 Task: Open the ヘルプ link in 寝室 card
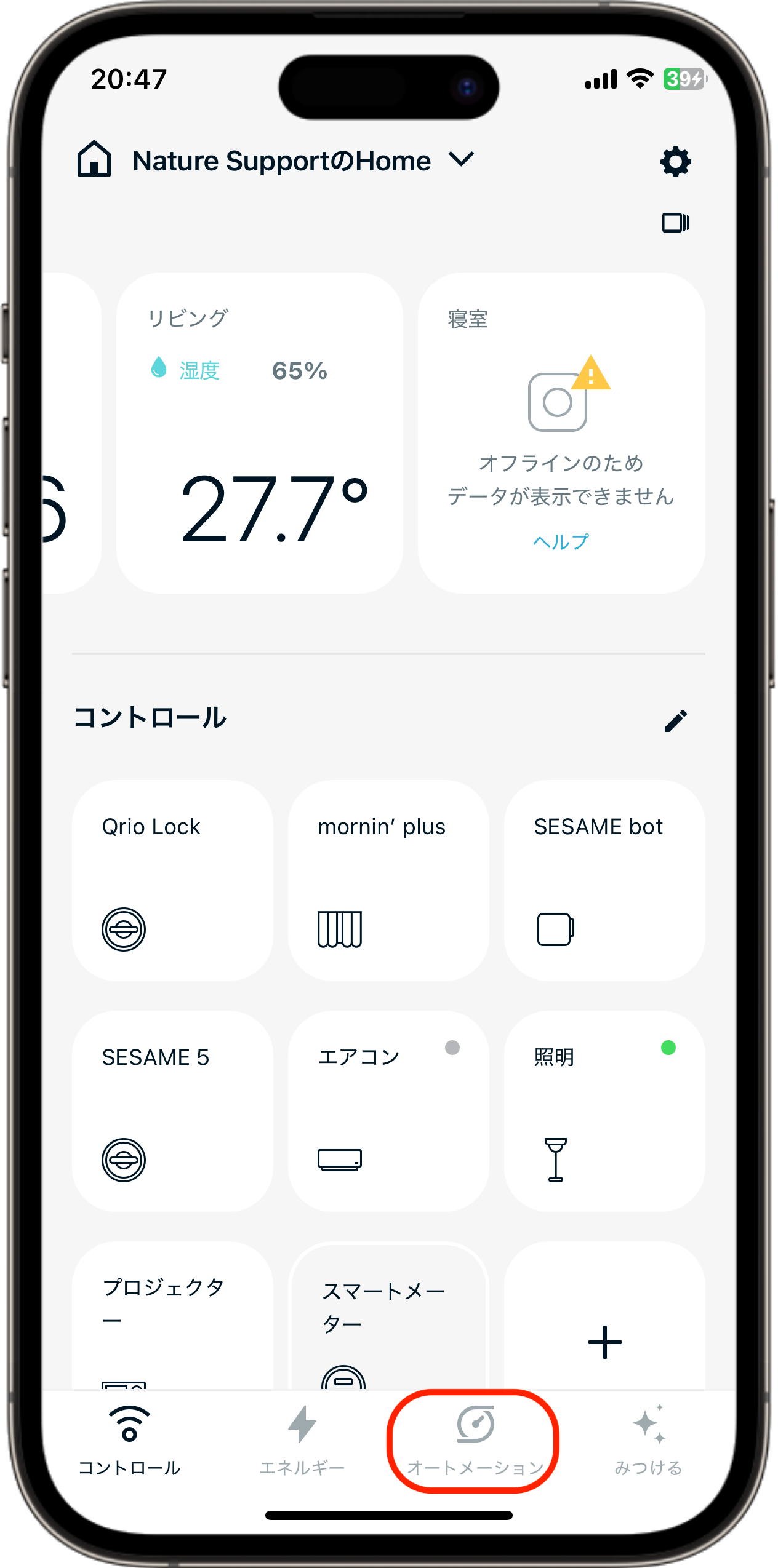[560, 541]
